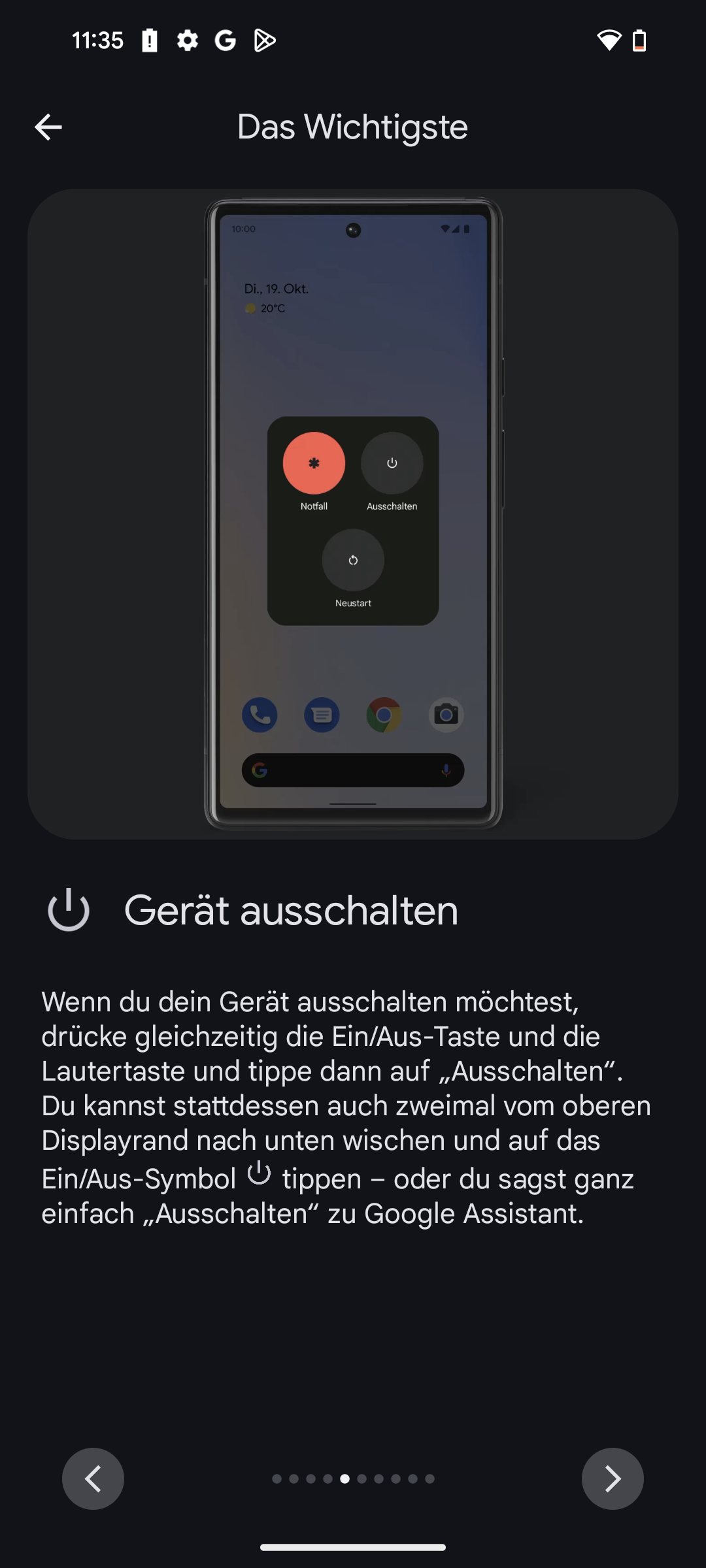Go to the previous tip page
706x1568 pixels.
click(93, 1478)
